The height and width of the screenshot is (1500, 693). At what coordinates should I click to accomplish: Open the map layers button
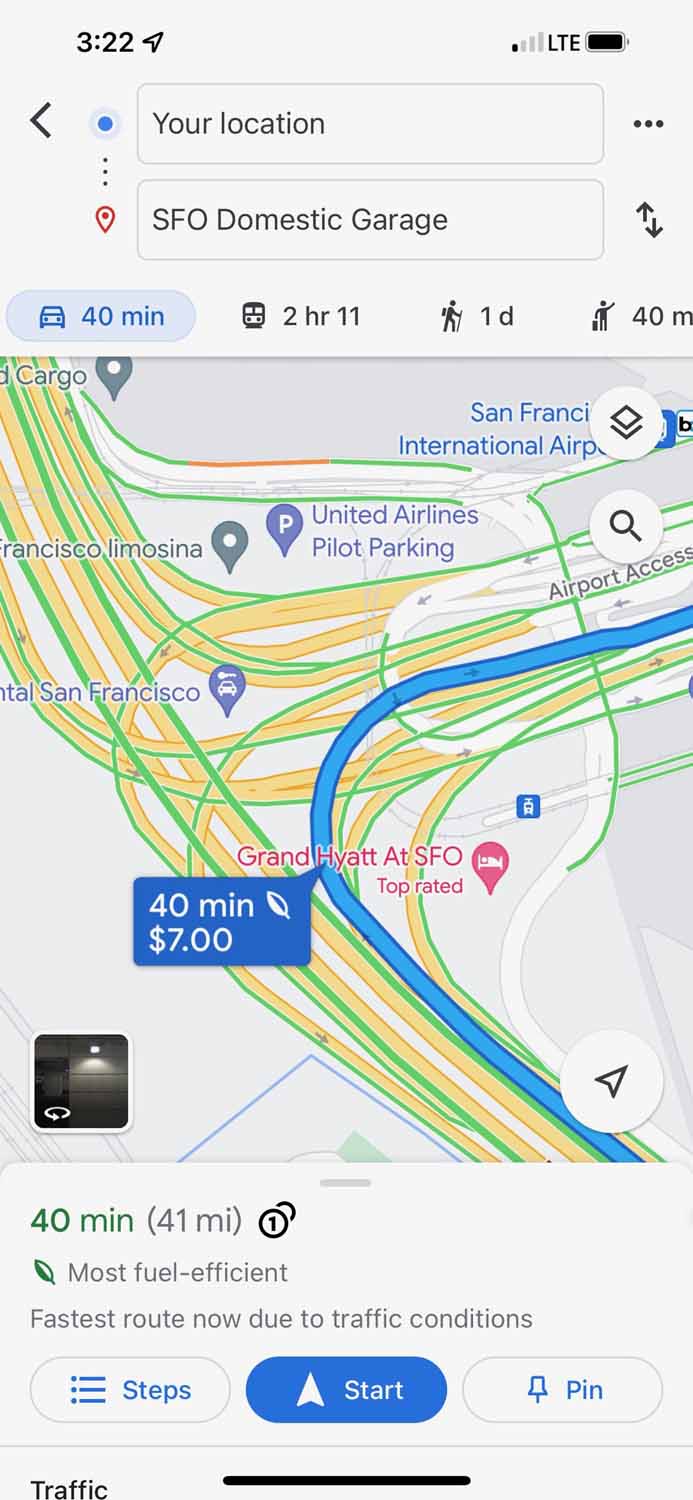(626, 424)
